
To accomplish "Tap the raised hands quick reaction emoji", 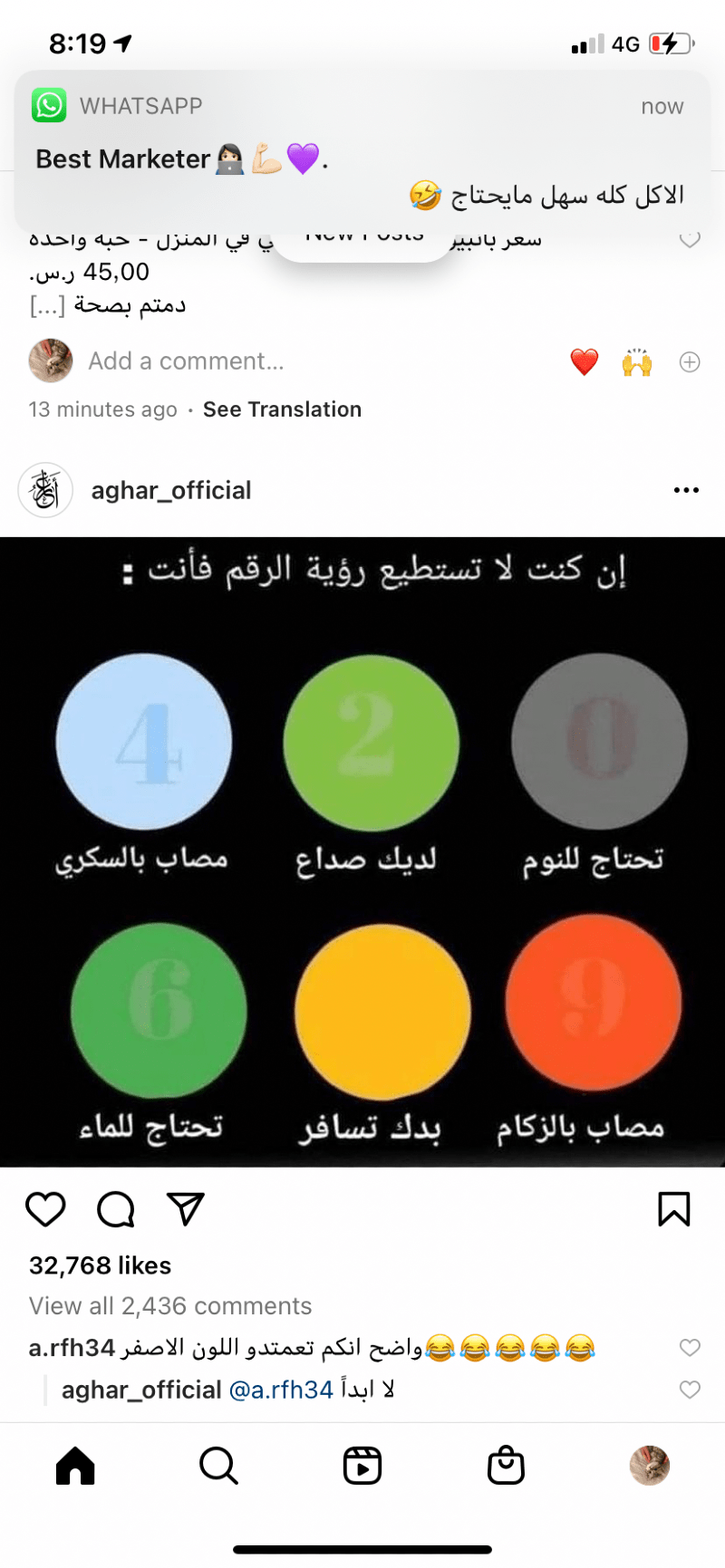I will [x=637, y=361].
